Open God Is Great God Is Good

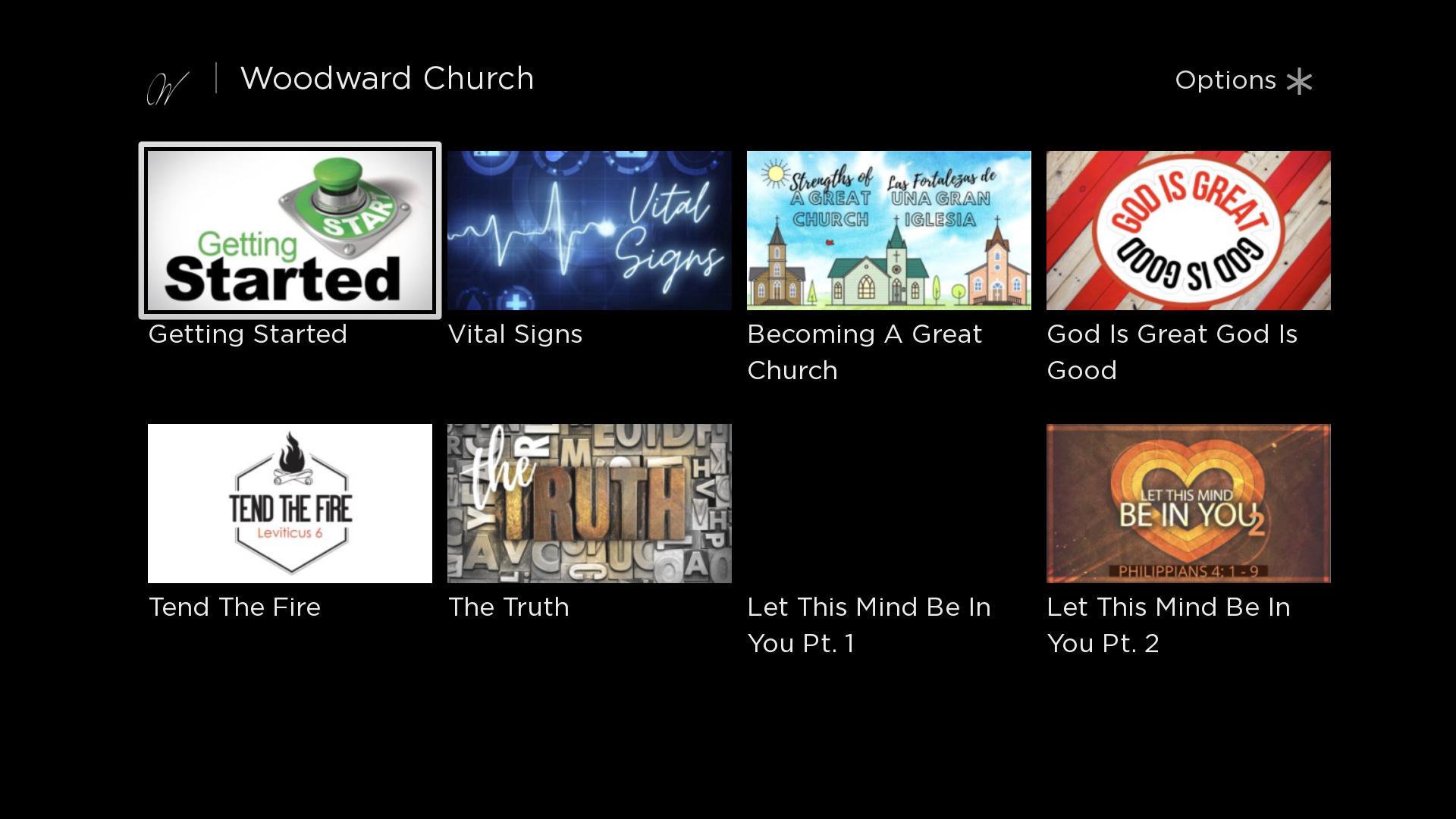coord(1188,231)
